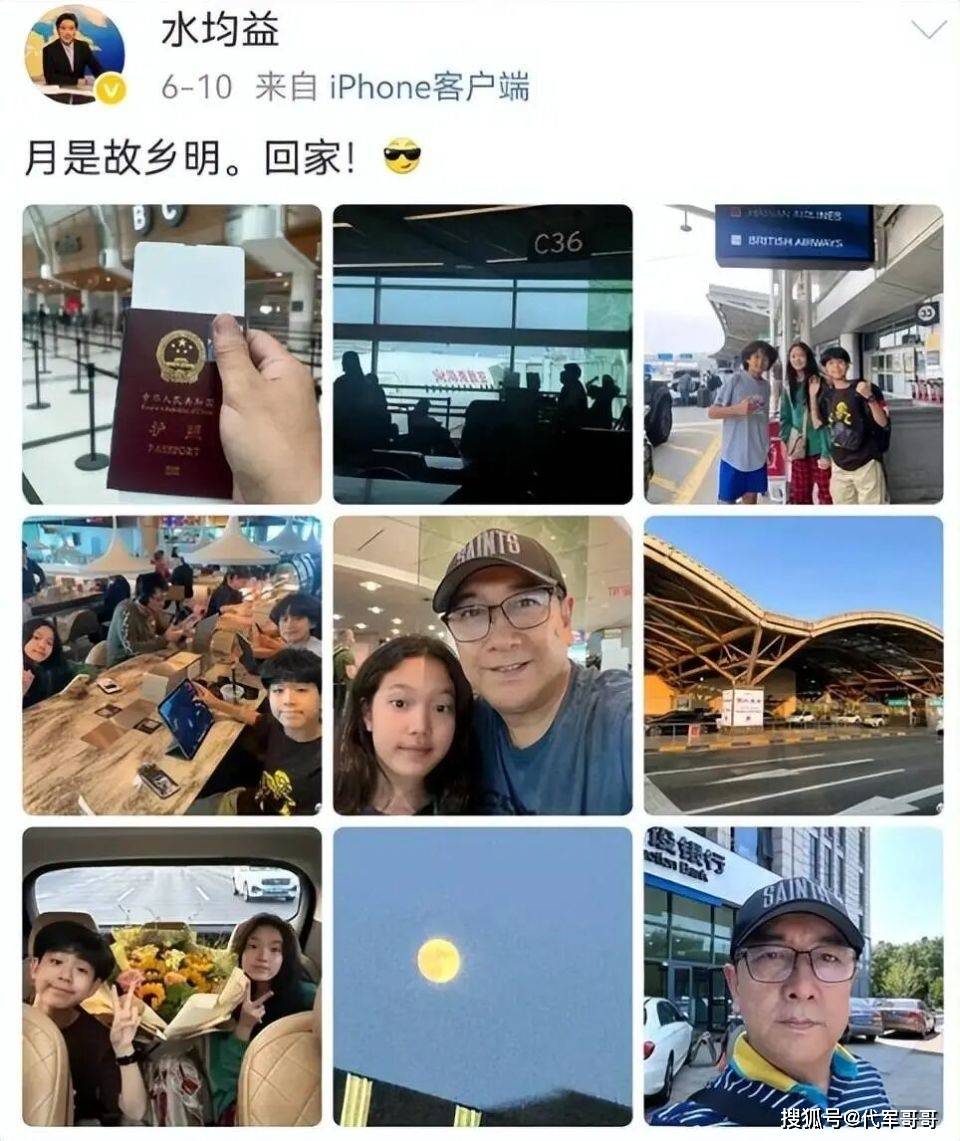Open the passport photo

coord(172,354)
